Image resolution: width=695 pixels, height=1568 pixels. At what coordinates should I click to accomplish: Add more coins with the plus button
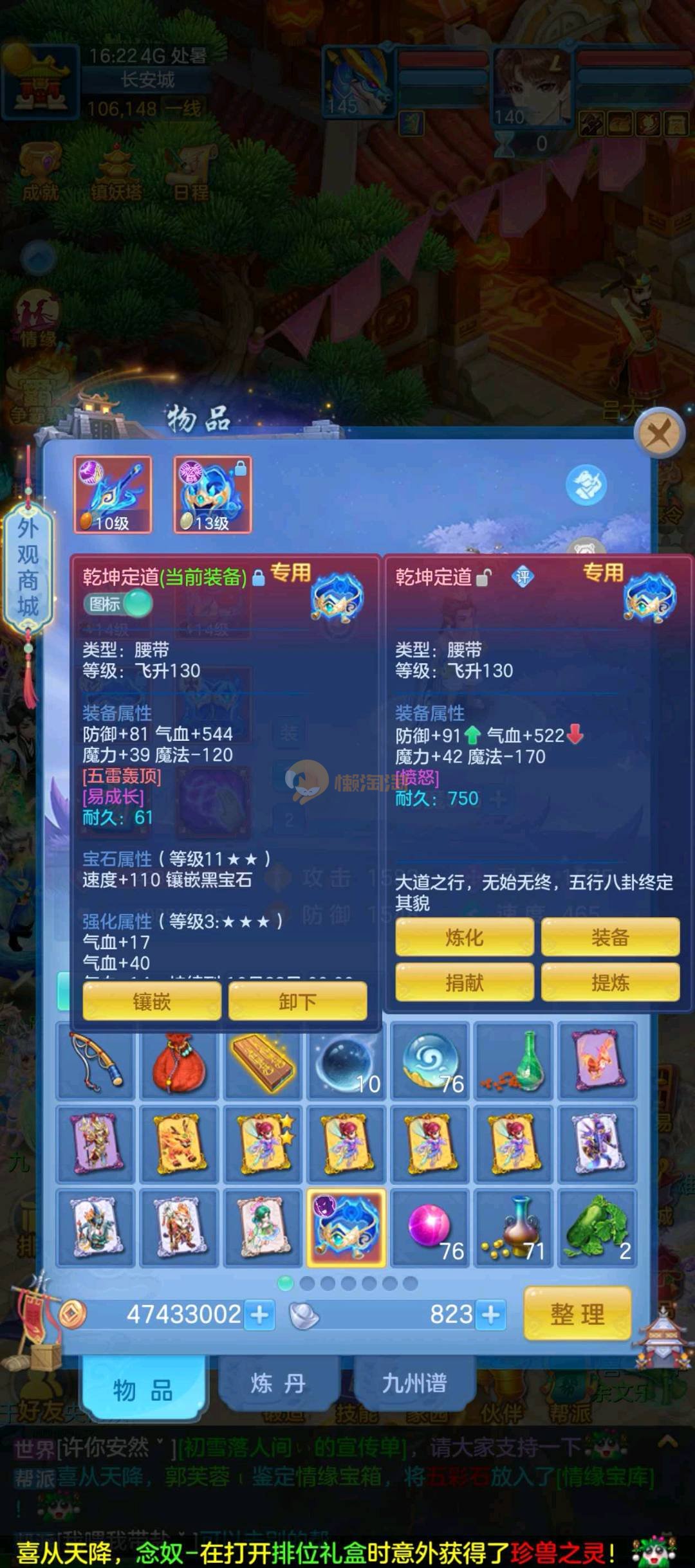click(260, 1315)
